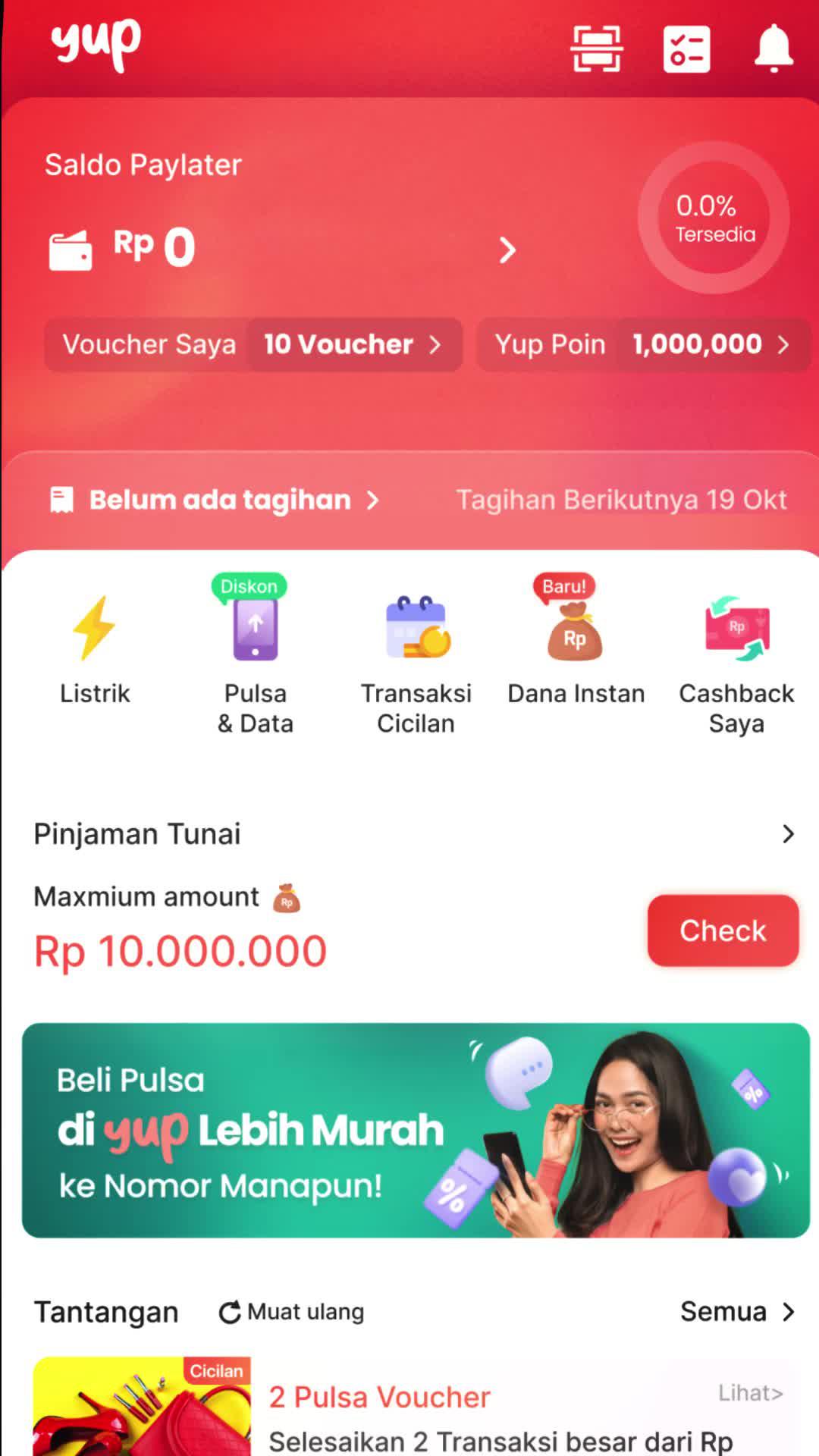Open the QR code scanner icon
The height and width of the screenshot is (1456, 819).
[x=596, y=47]
